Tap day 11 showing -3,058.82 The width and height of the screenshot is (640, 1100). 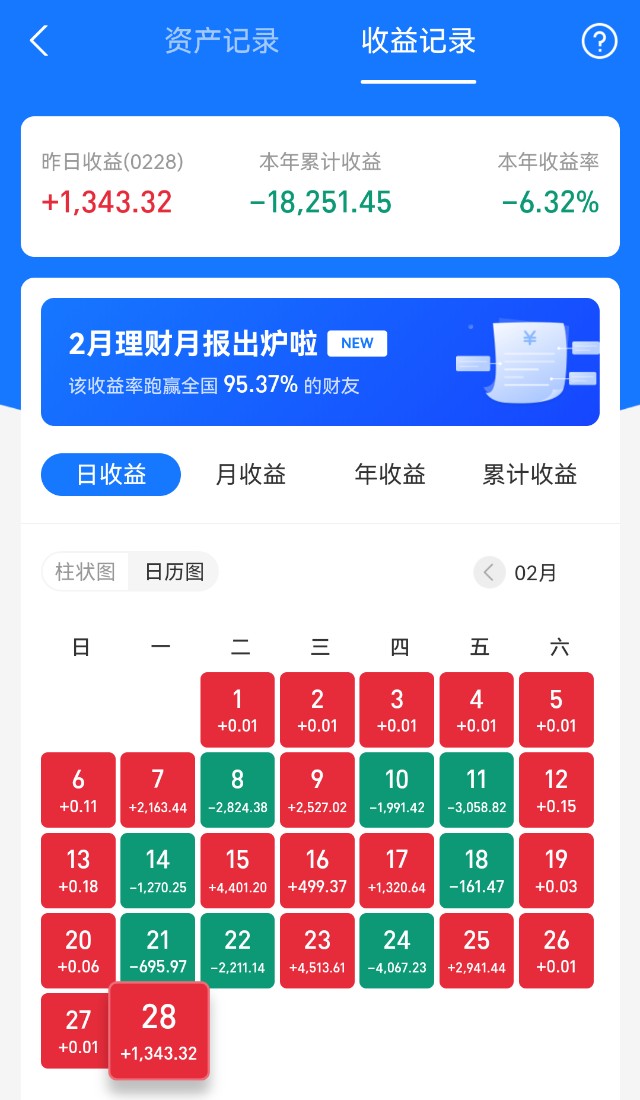coord(476,790)
